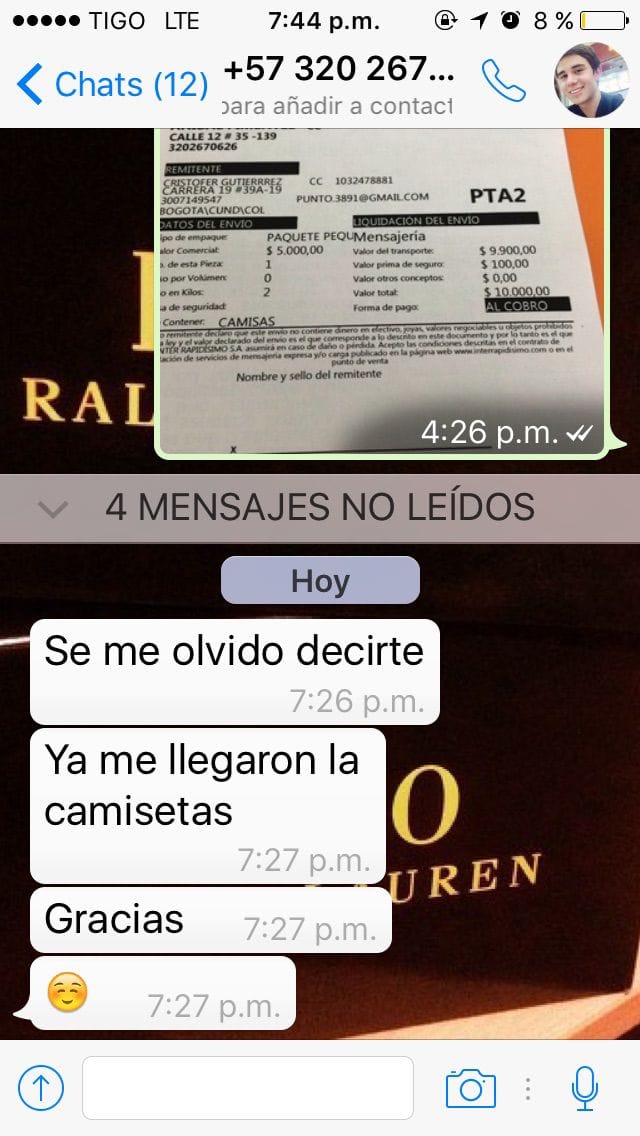Open the camera to send a photo
640x1136 pixels.
(x=470, y=1087)
